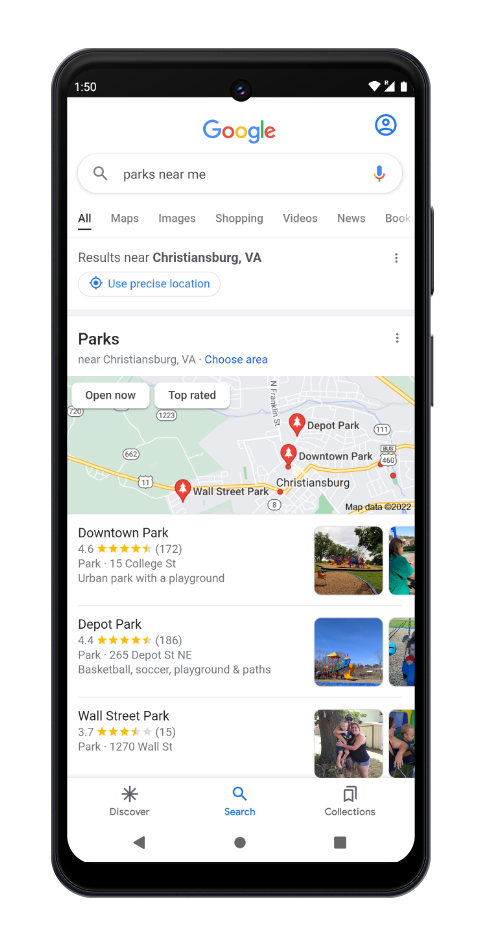Filter parks by Top rated
This screenshot has width=485, height=950.
click(x=192, y=395)
